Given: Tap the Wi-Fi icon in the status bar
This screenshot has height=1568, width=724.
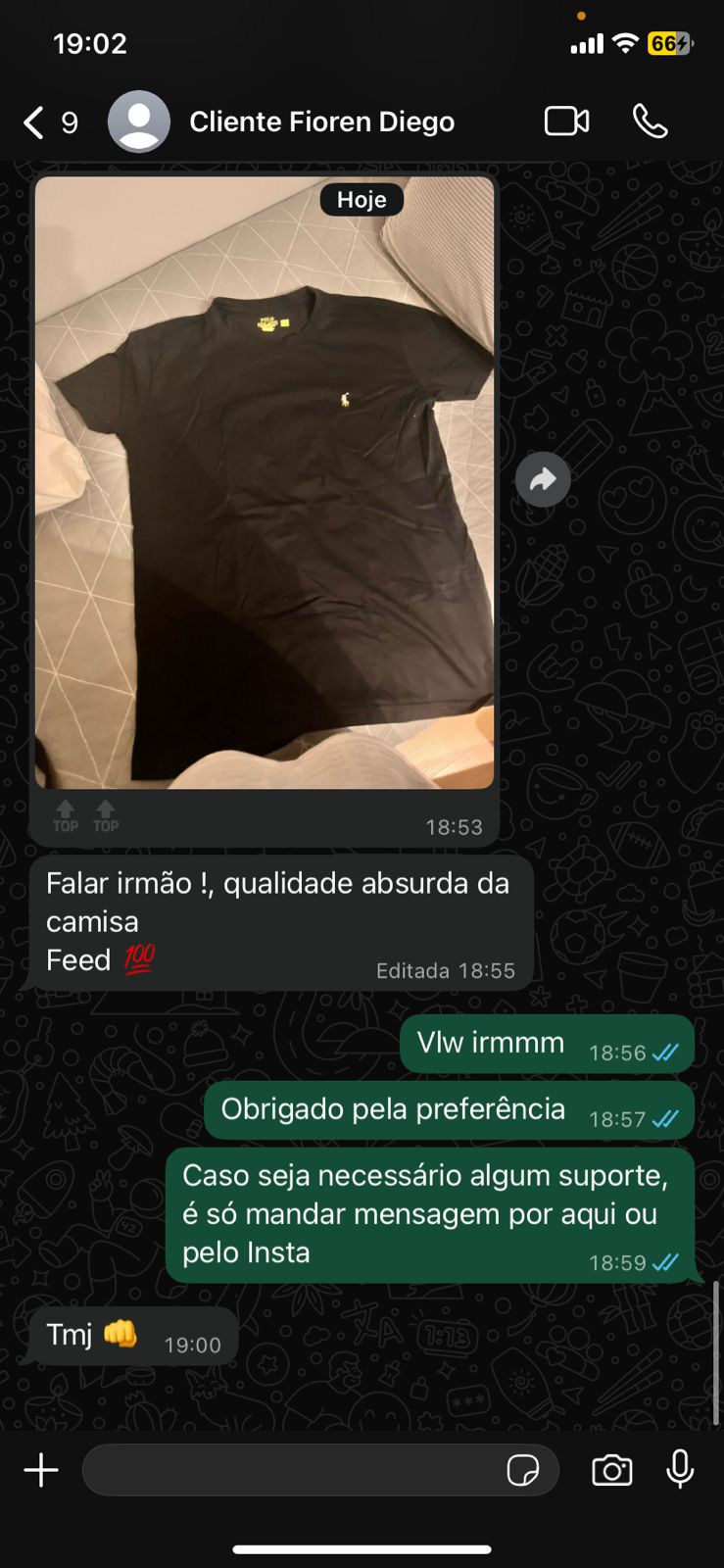Looking at the screenshot, I should point(627,43).
